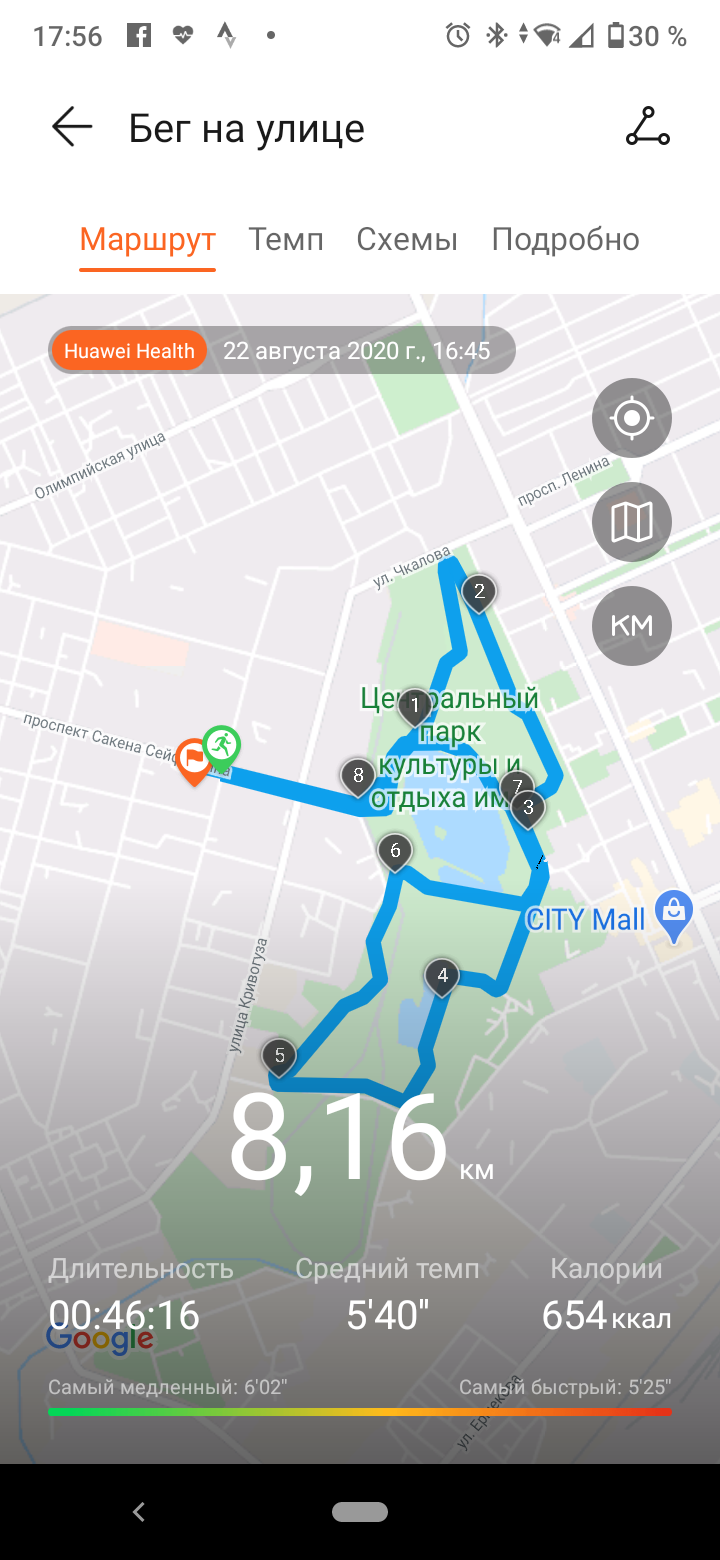Toggle kilometer markers with КМ button
Viewport: 720px width, 1560px height.
pyautogui.click(x=632, y=626)
